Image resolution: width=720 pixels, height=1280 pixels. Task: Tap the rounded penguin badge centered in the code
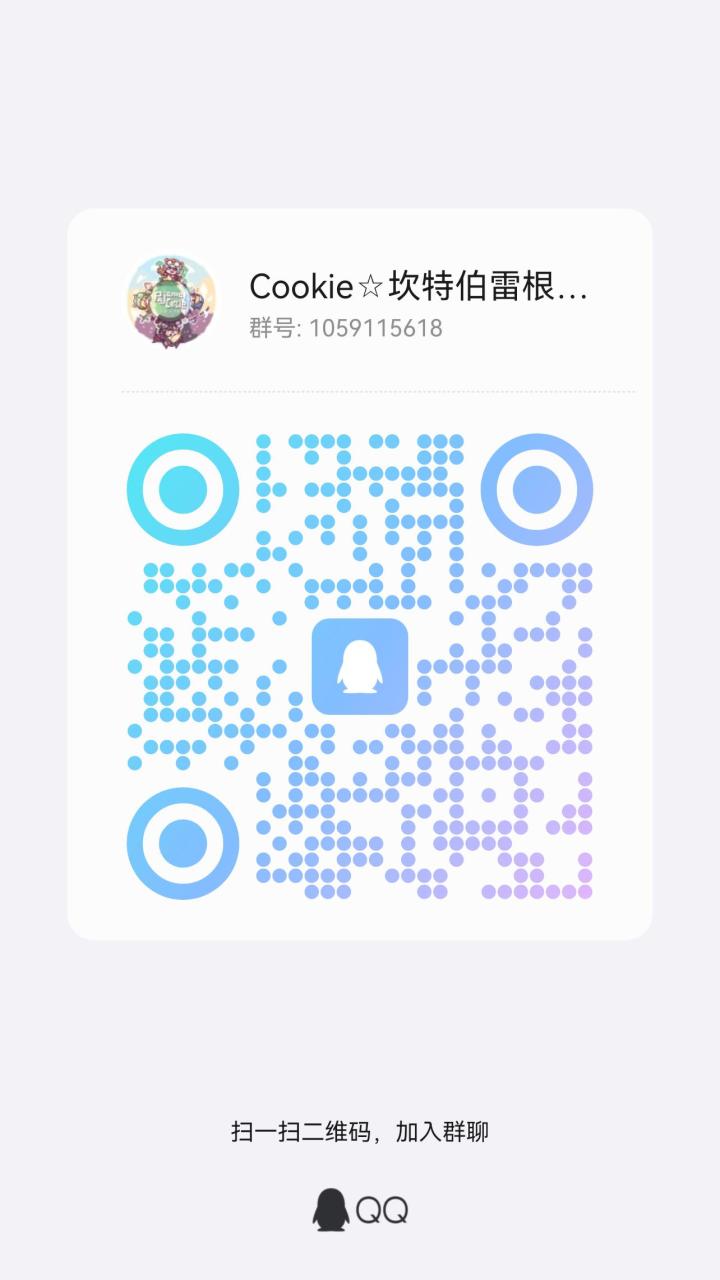pos(360,665)
